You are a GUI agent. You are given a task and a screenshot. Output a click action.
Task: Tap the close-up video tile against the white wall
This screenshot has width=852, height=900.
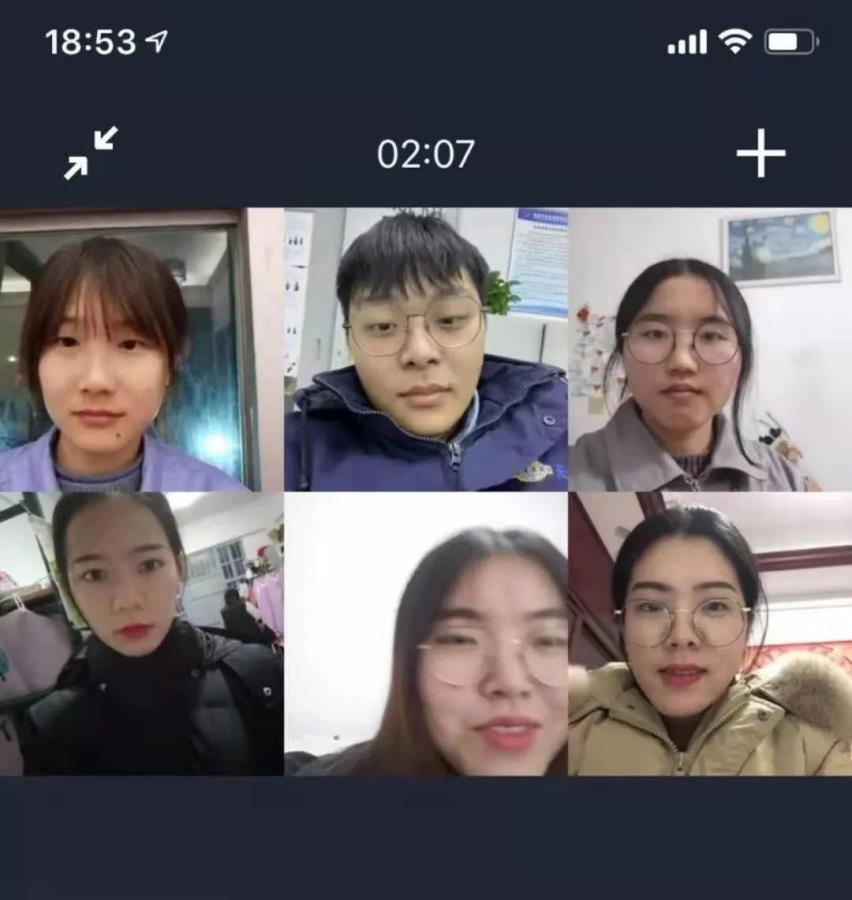pos(426,634)
